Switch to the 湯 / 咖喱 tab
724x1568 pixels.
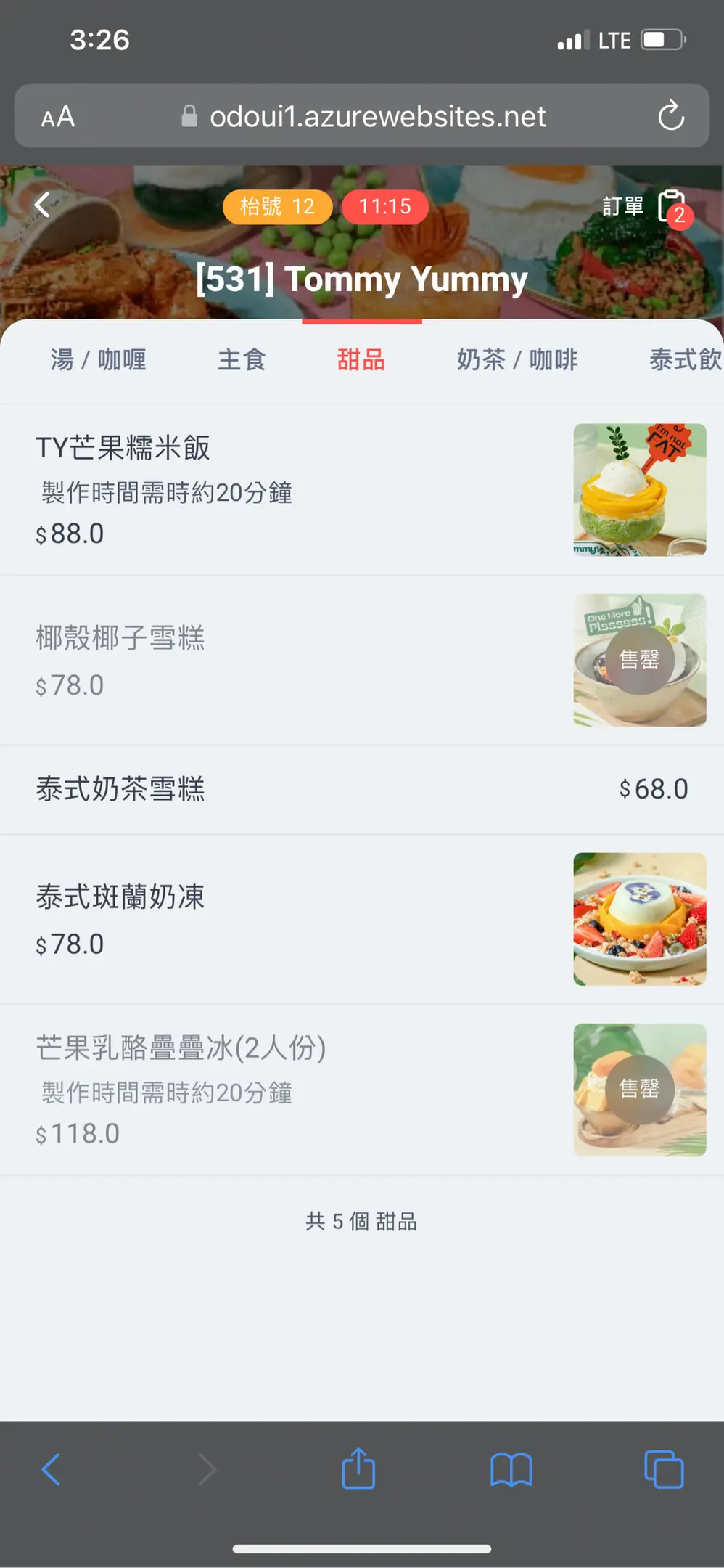98,360
